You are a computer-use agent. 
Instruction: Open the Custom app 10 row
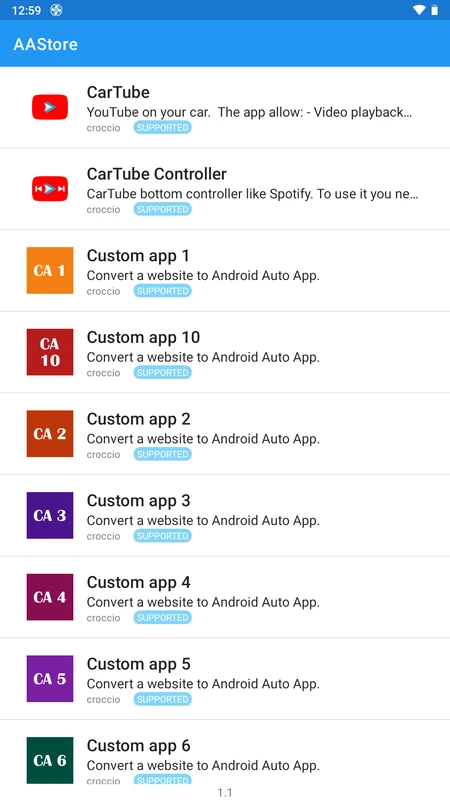coord(225,352)
